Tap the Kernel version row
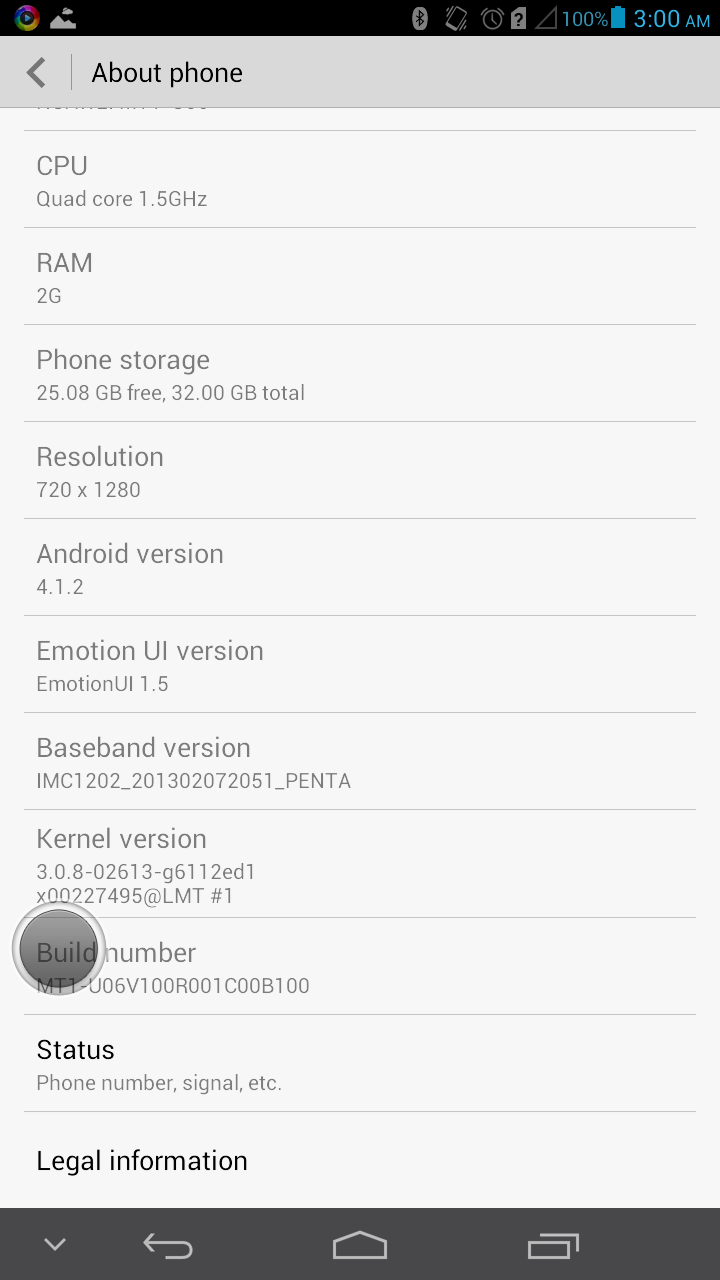 pyautogui.click(x=360, y=864)
